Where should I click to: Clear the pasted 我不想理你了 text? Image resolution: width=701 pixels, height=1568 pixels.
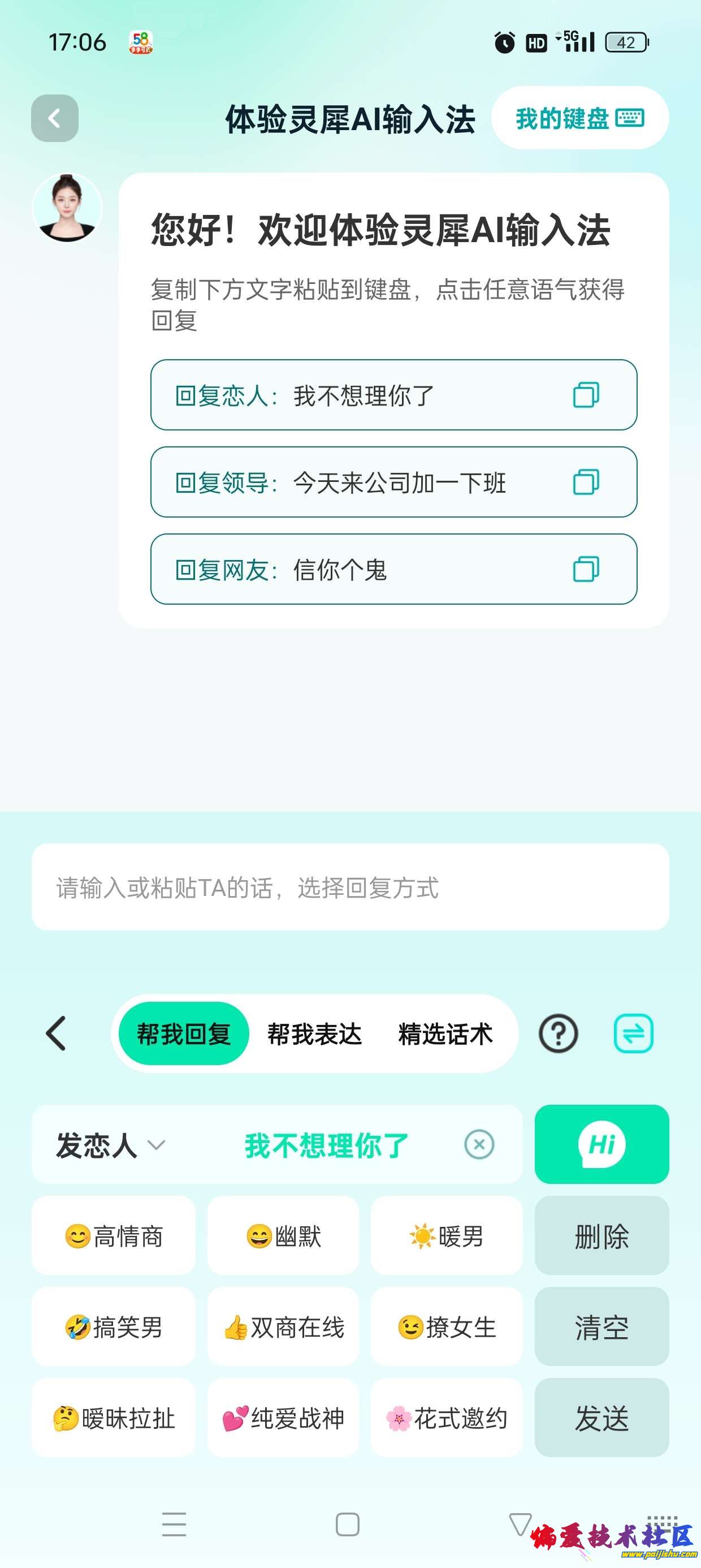tap(479, 1145)
